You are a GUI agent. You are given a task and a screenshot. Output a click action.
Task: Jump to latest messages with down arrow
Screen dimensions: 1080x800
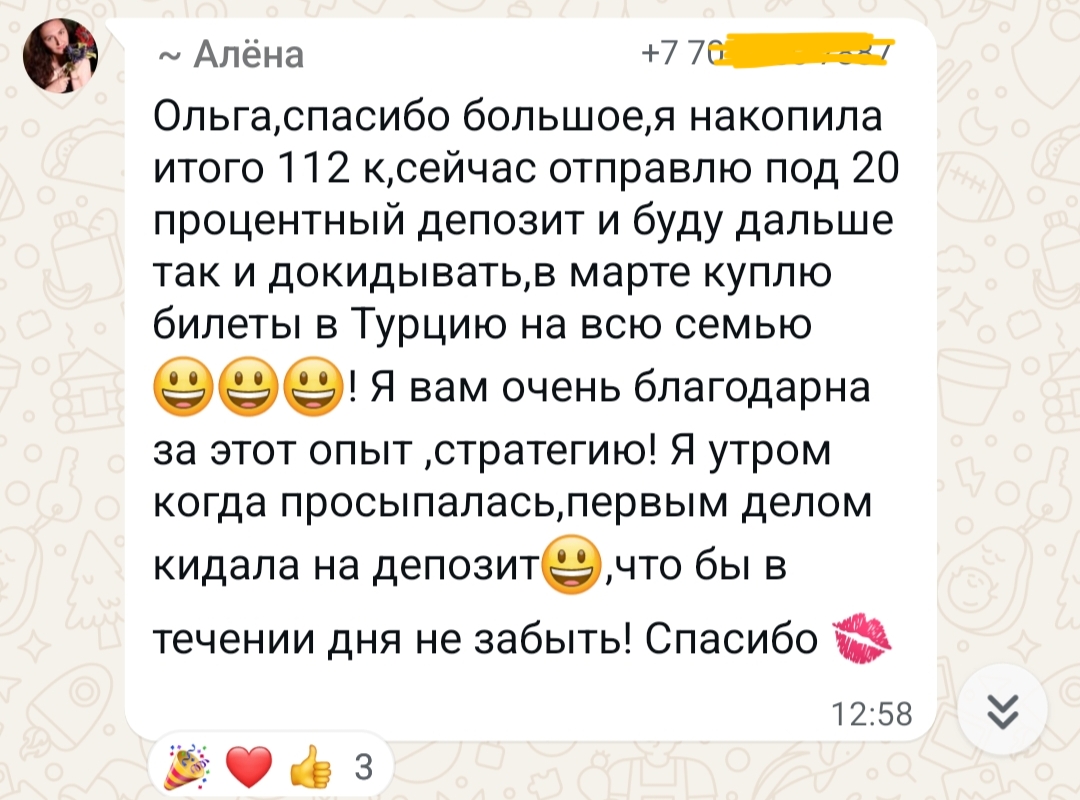tap(1002, 713)
